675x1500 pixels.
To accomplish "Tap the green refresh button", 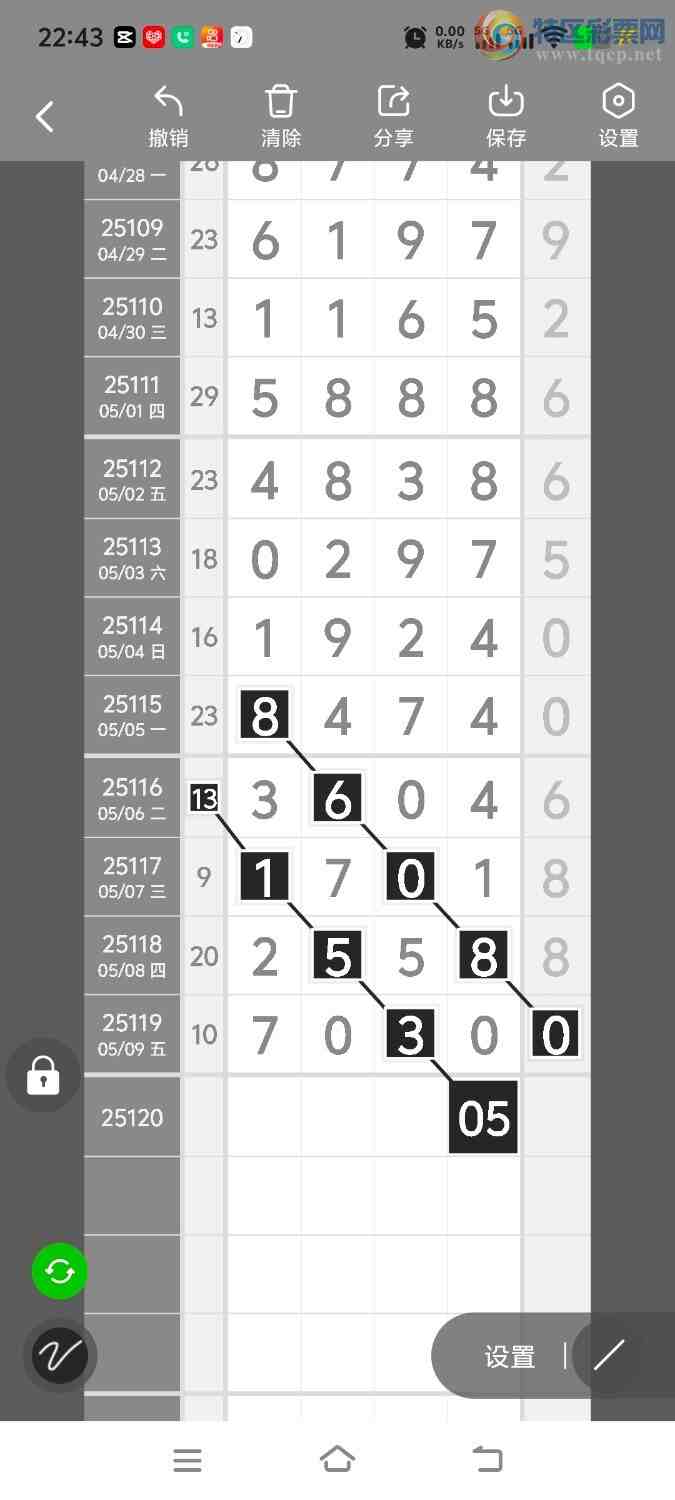I will tap(60, 1271).
